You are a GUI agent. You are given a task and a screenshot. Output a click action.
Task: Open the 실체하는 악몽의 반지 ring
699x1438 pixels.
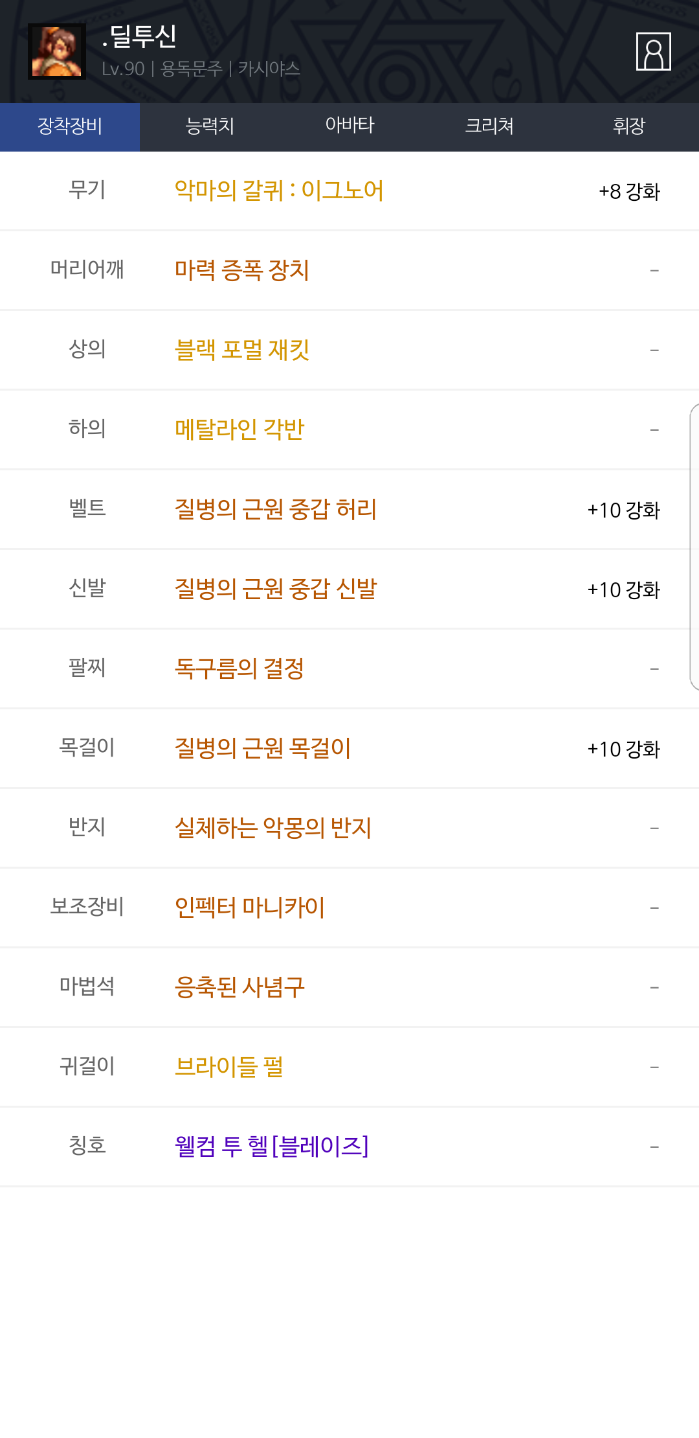click(273, 828)
